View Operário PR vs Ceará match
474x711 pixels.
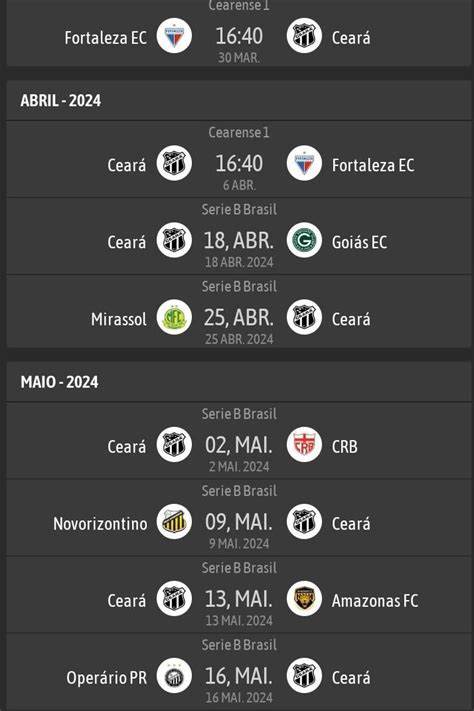pyautogui.click(x=239, y=672)
